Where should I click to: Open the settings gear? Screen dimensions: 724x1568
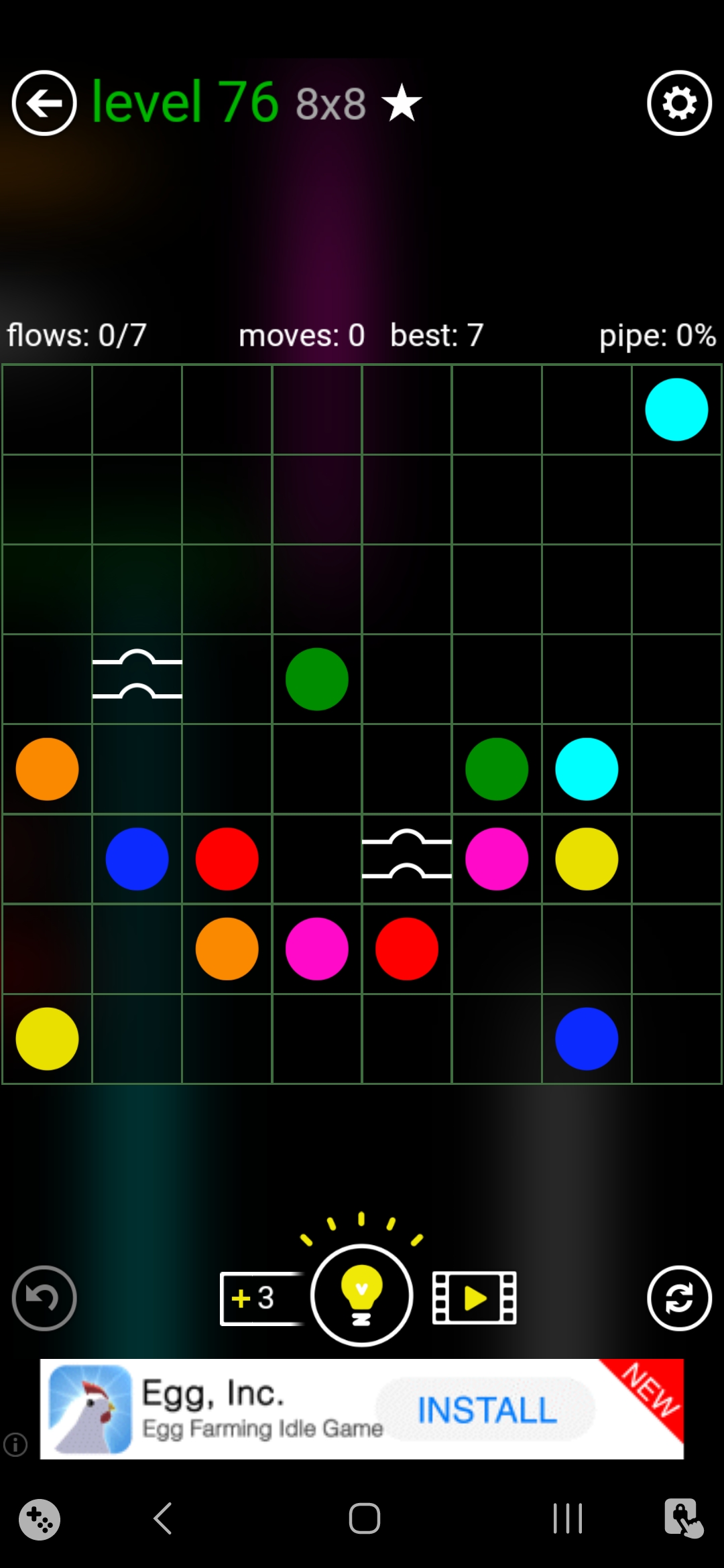tap(679, 103)
